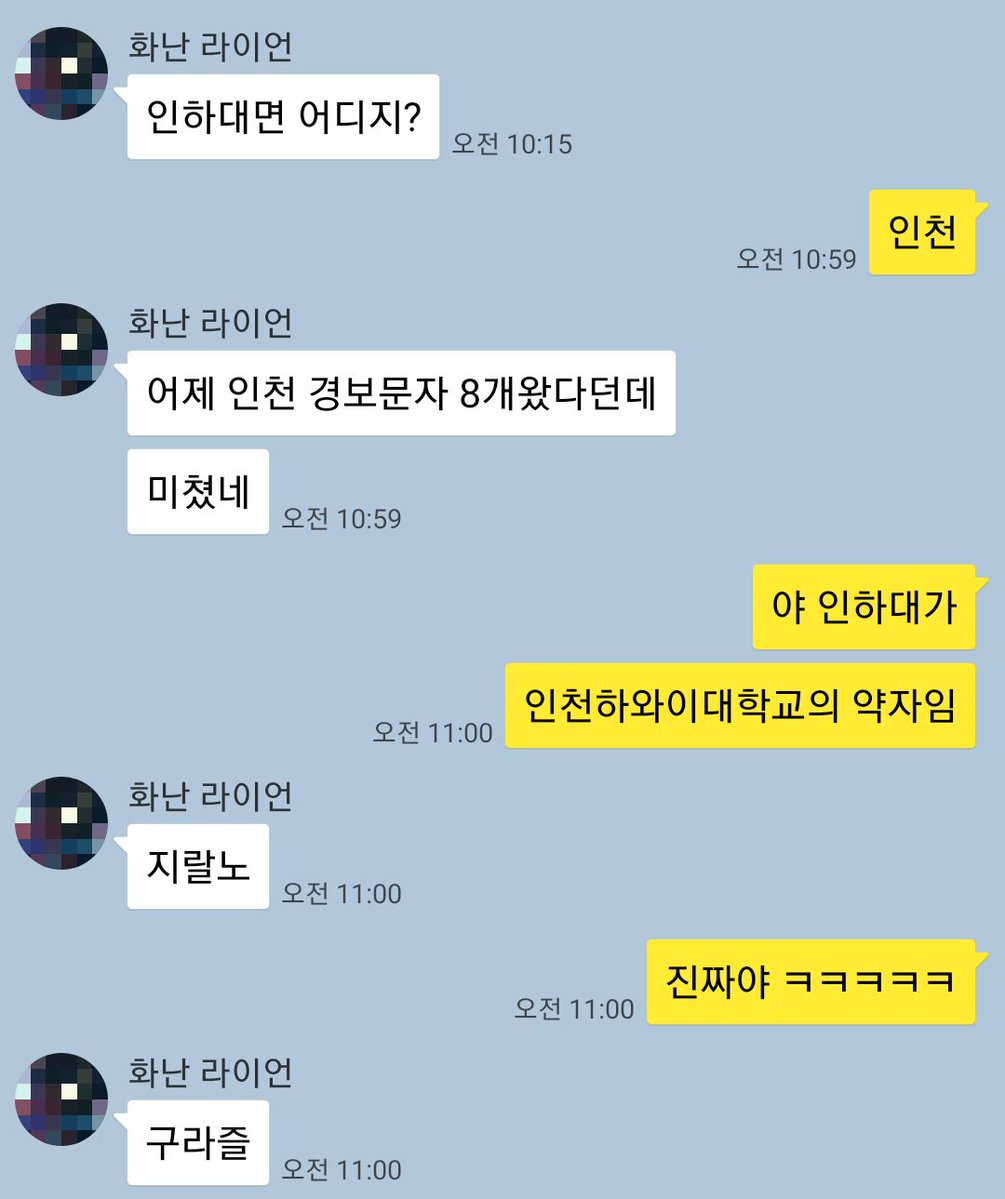This screenshot has height=1199, width=1005.
Task: View sender profile picture next to '지랄노'
Action: [x=61, y=823]
